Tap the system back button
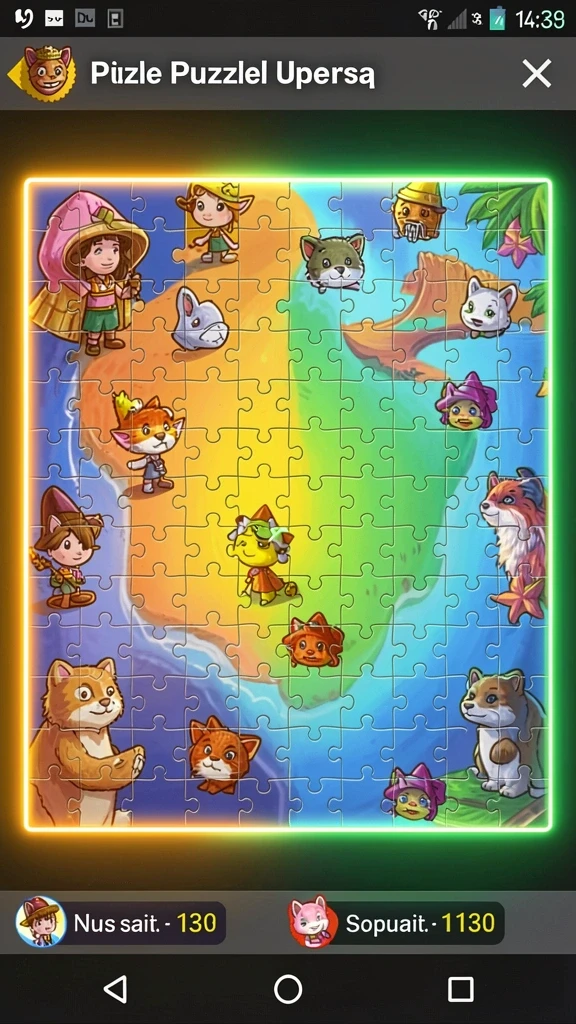The width and height of the screenshot is (576, 1024). 116,989
